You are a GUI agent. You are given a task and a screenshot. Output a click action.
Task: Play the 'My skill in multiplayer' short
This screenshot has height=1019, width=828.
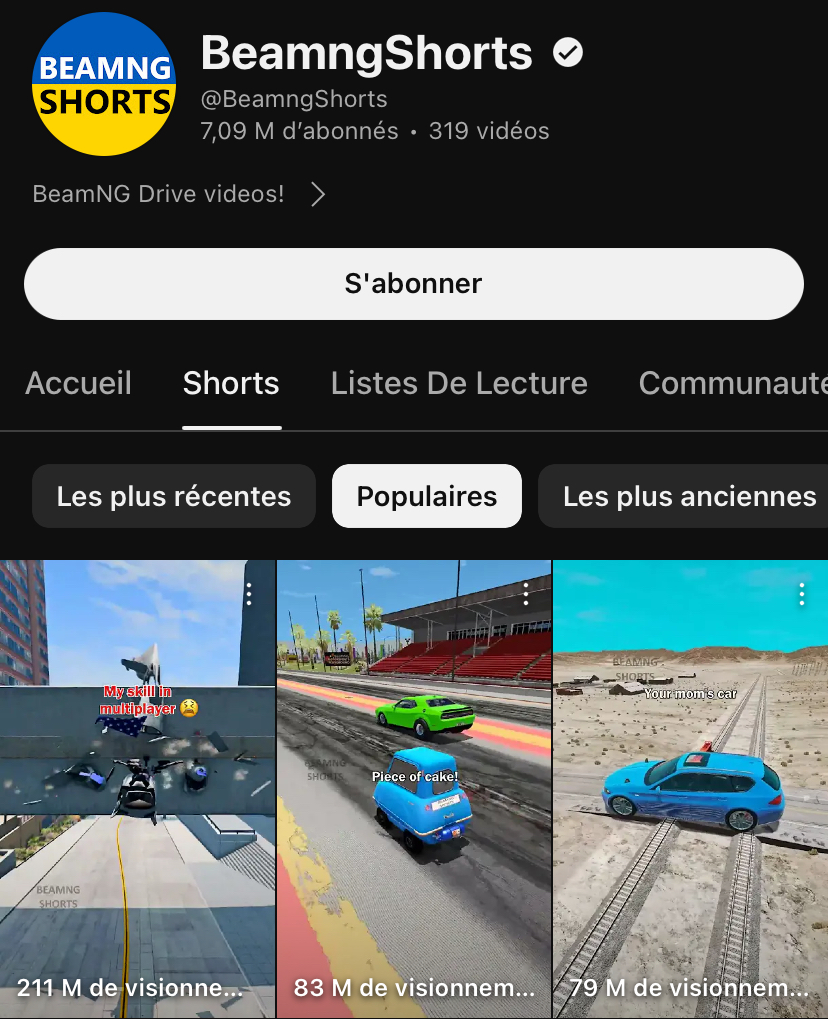(137, 800)
